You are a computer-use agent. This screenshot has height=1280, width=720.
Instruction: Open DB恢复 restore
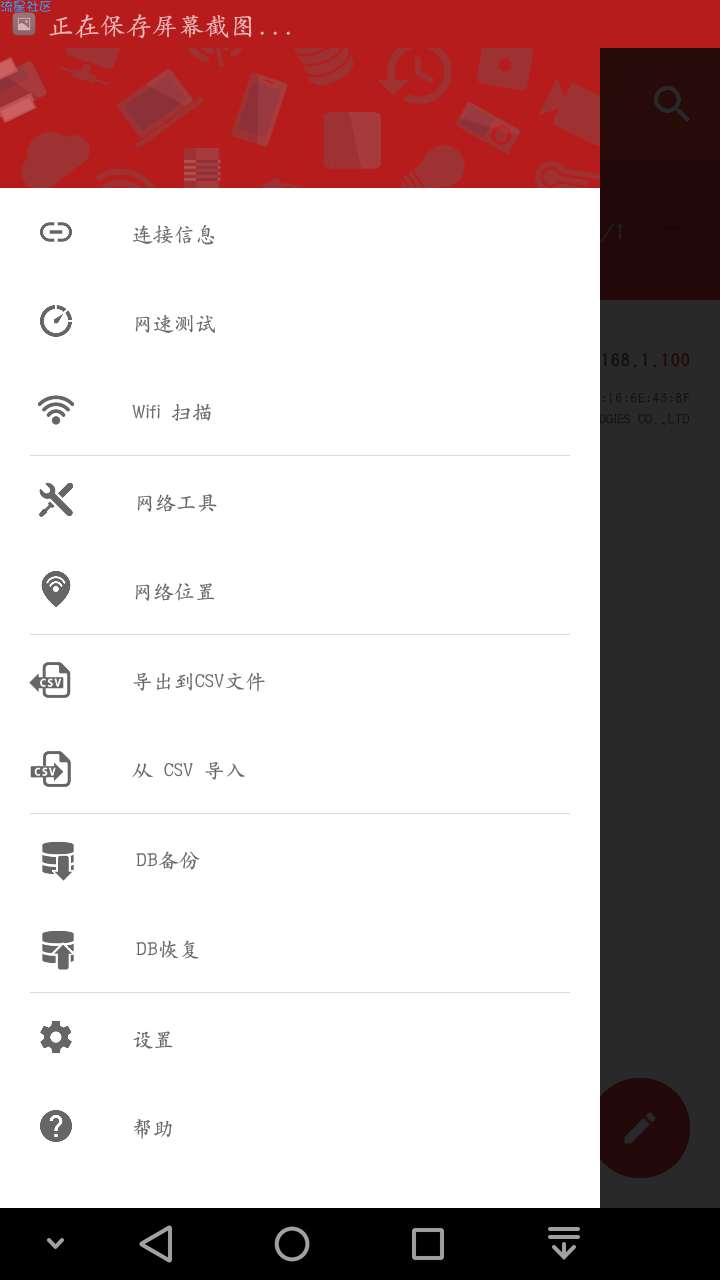(300, 948)
